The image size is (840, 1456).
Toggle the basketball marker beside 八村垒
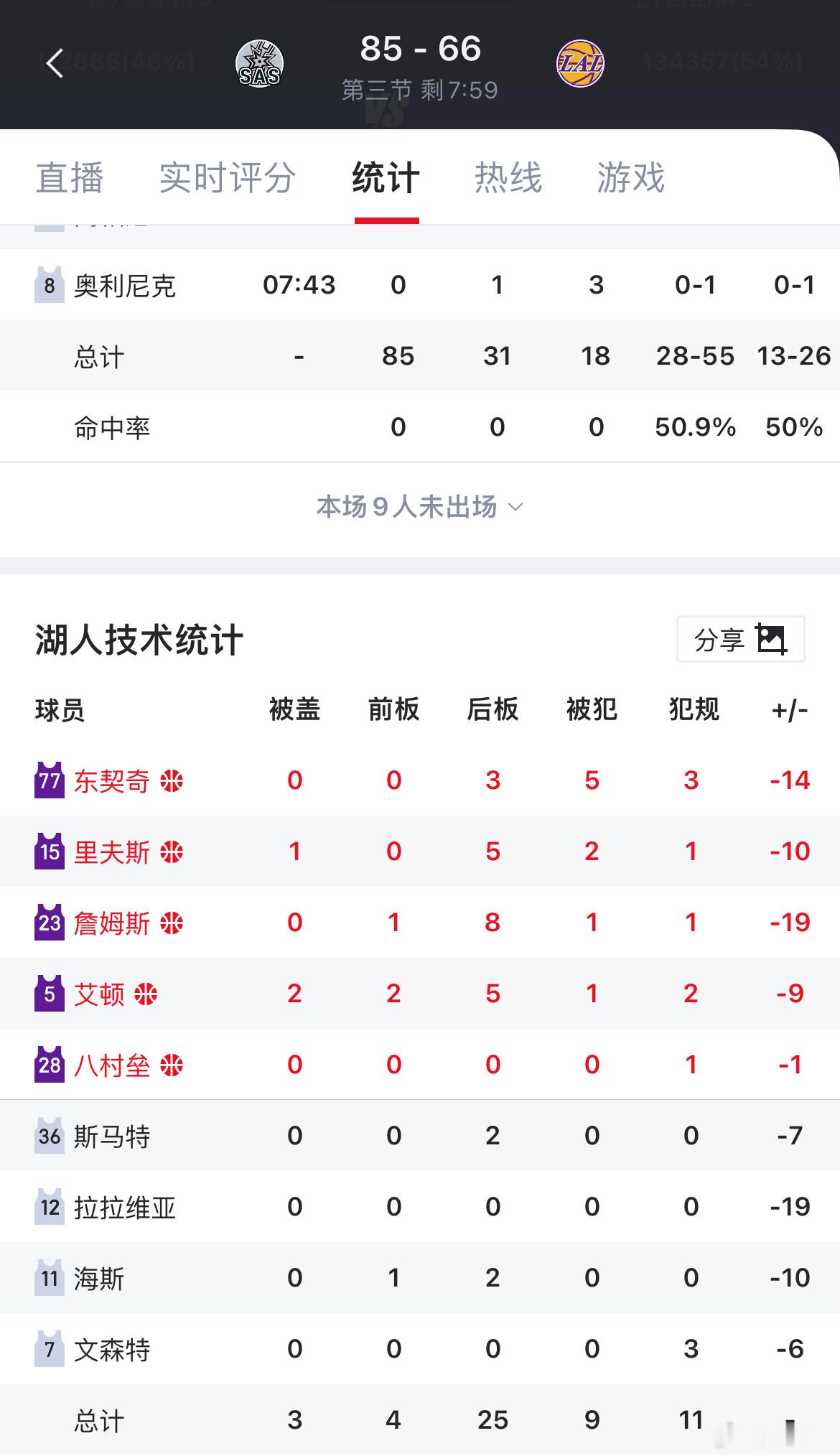click(172, 1065)
